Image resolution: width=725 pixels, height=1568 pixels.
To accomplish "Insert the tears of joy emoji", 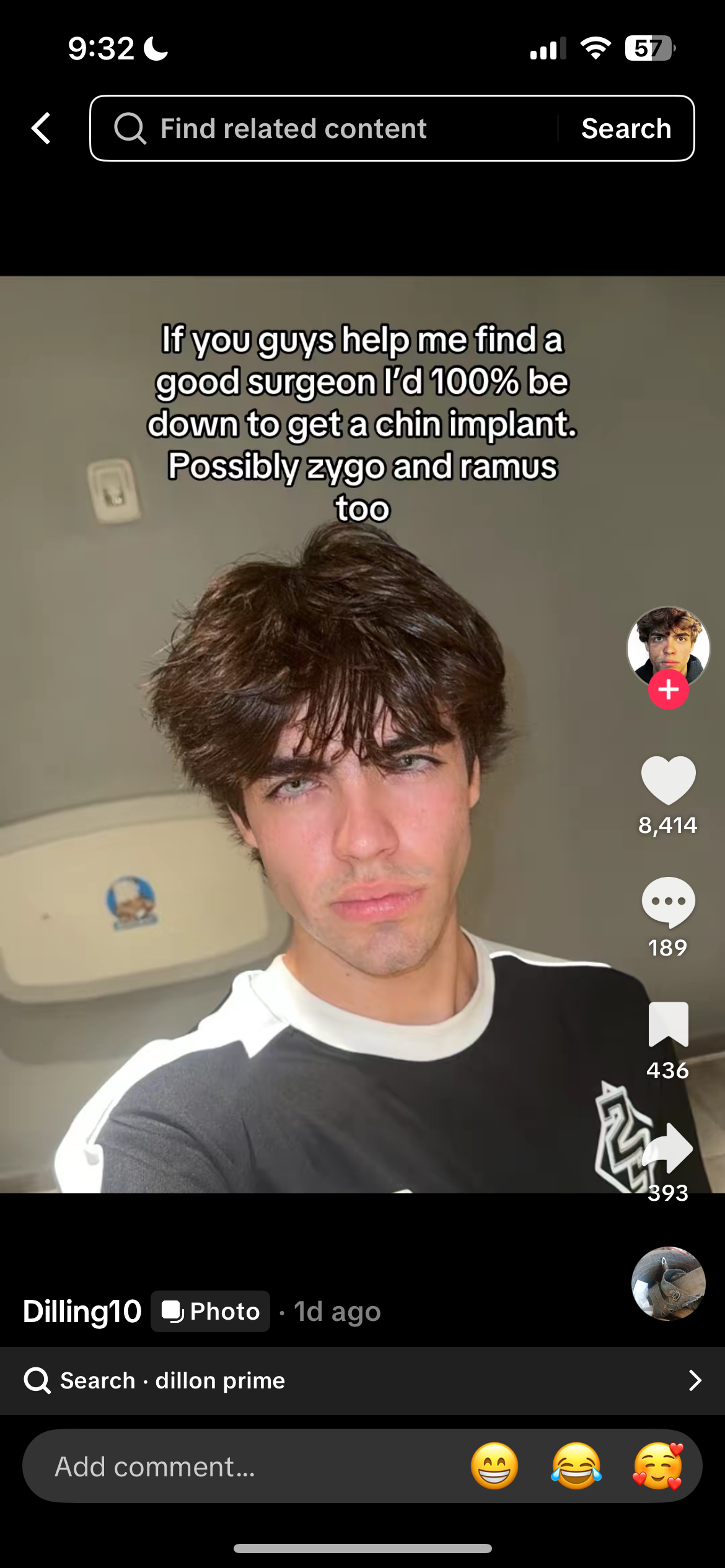I will pos(576,1466).
